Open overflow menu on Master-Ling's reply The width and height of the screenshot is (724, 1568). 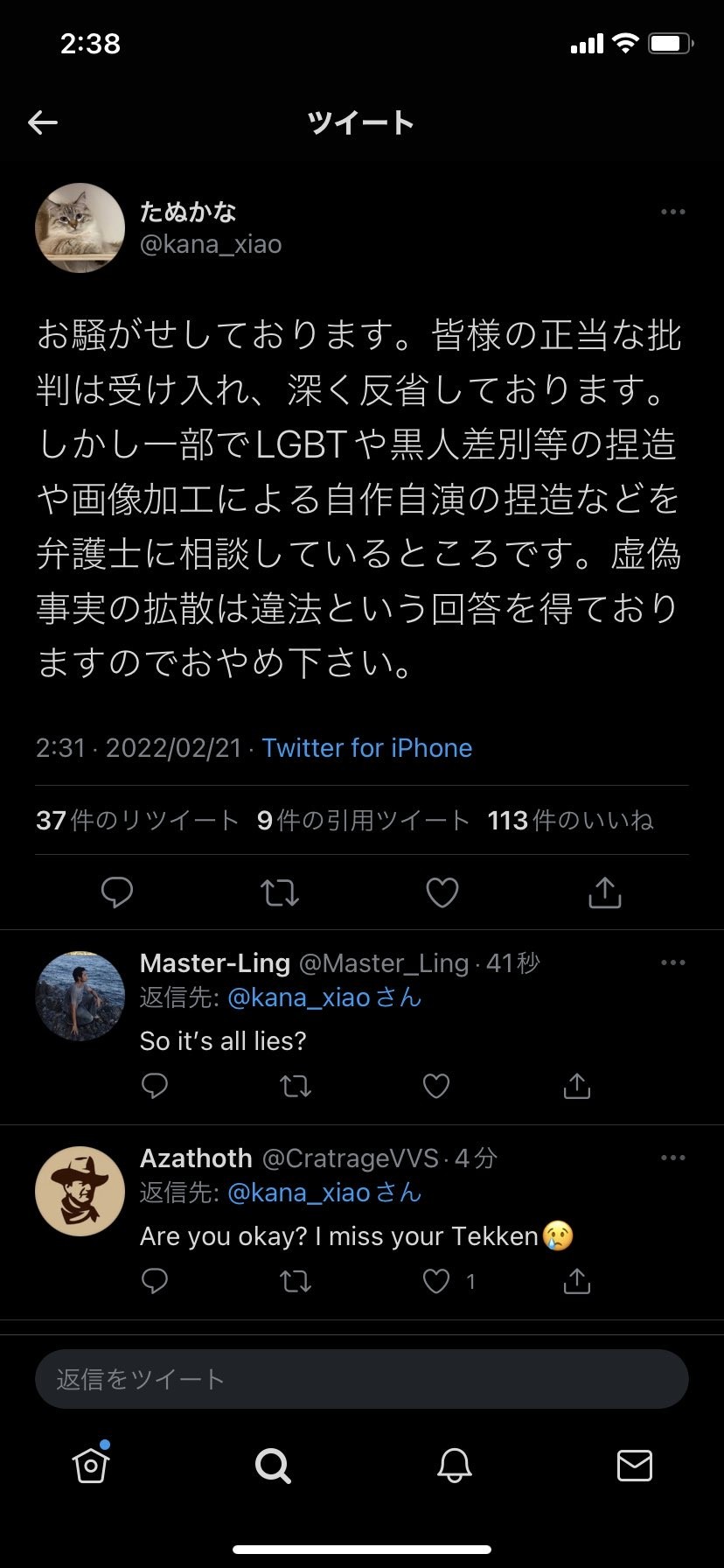click(672, 962)
